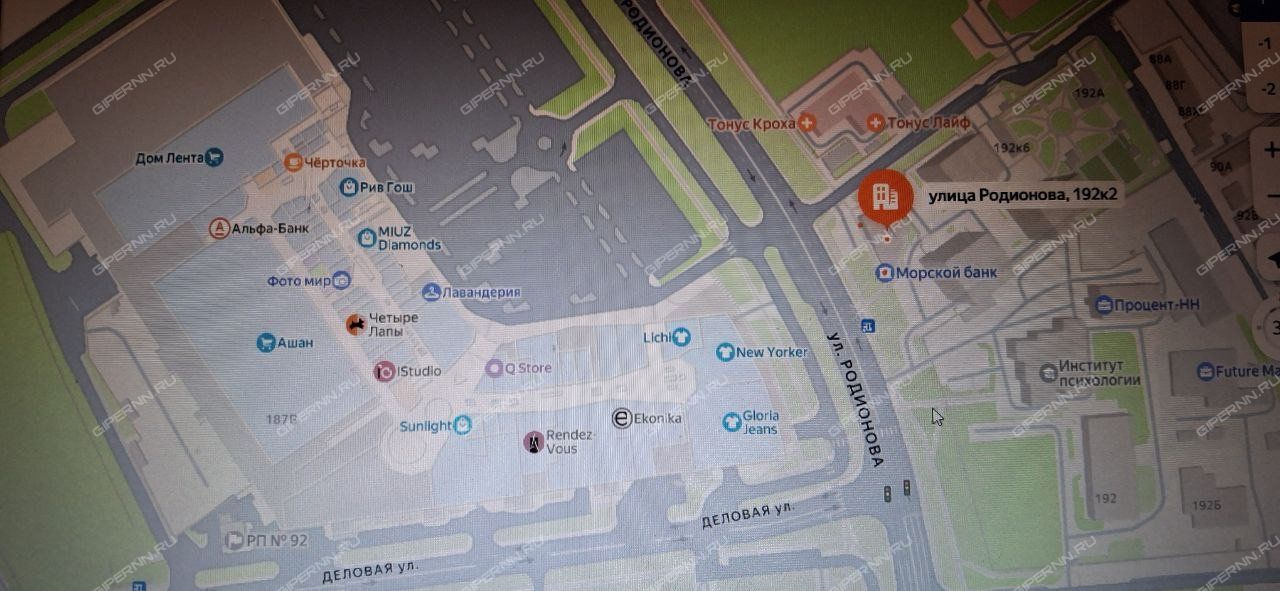Viewport: 1280px width, 591px height.
Task: Open the Тонус Кроха place
Action: click(x=808, y=124)
